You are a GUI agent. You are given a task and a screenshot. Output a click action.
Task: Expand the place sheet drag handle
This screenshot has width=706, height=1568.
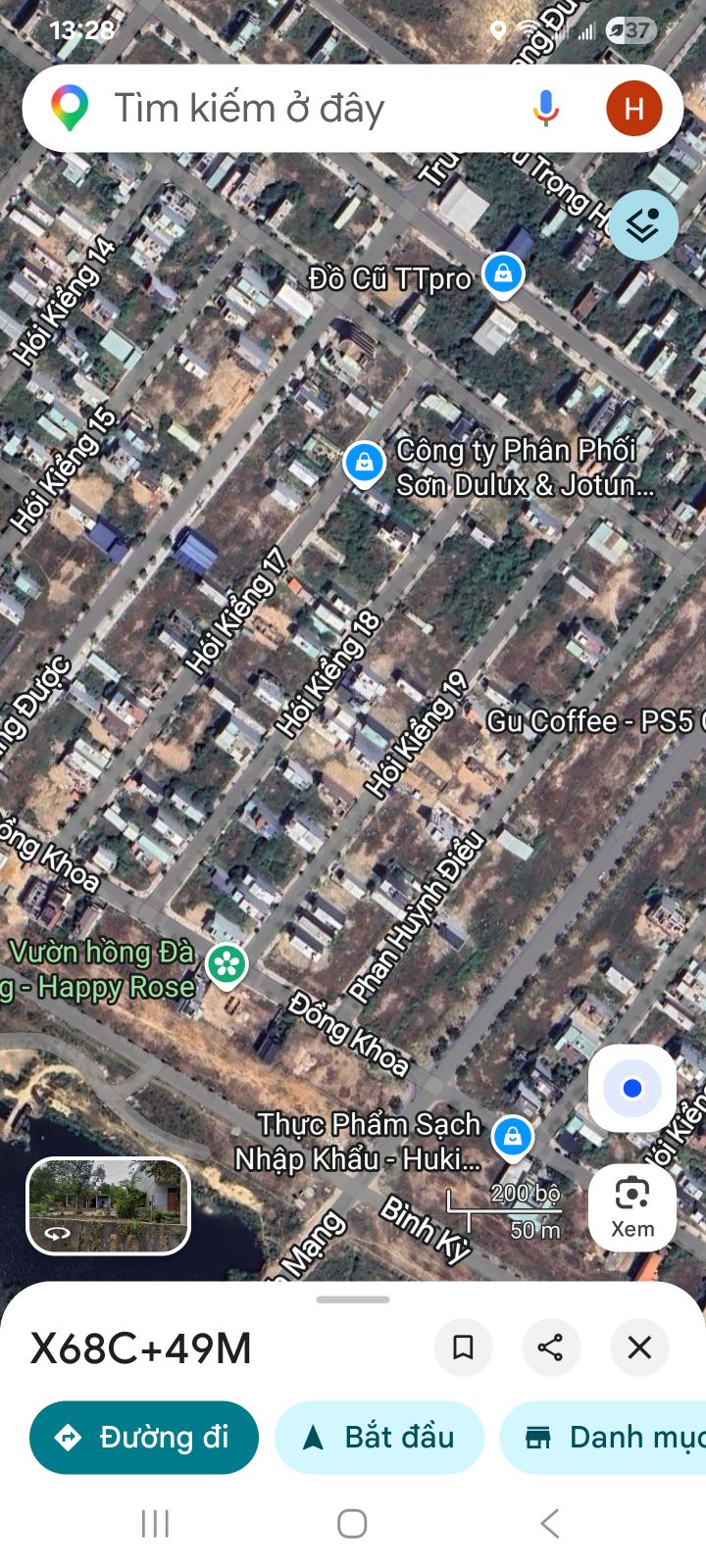click(x=353, y=1299)
